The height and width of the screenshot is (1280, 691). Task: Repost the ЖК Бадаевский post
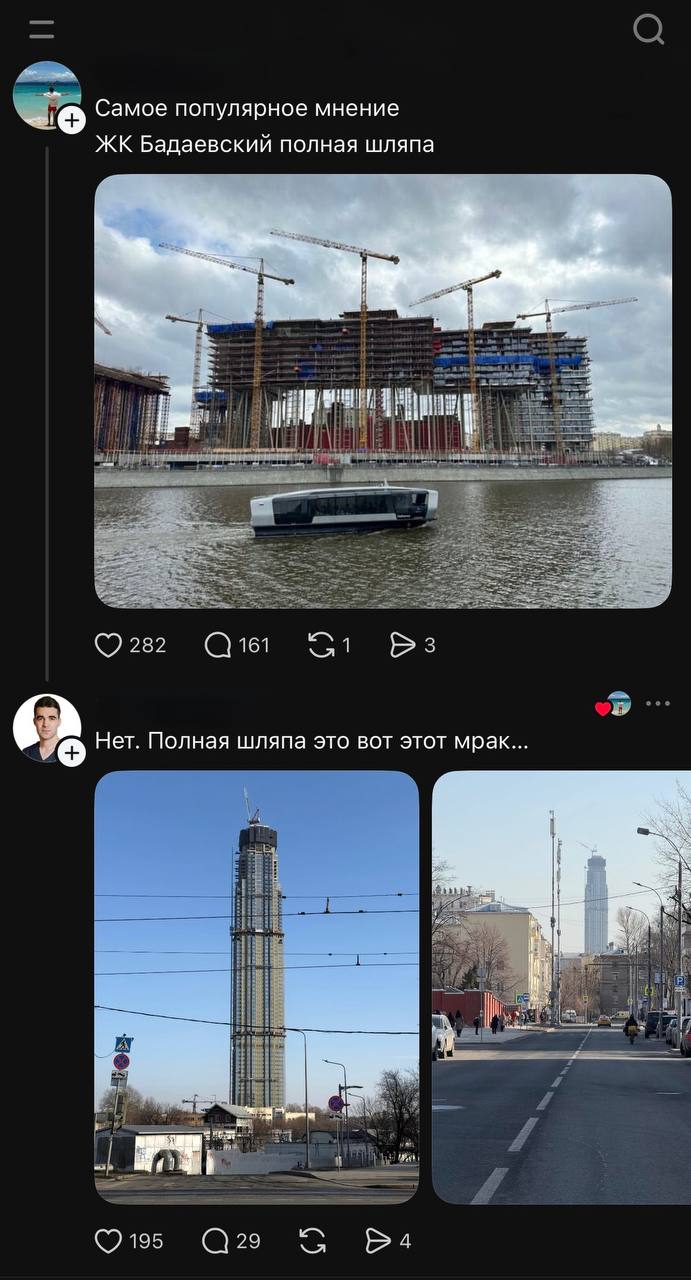point(321,646)
